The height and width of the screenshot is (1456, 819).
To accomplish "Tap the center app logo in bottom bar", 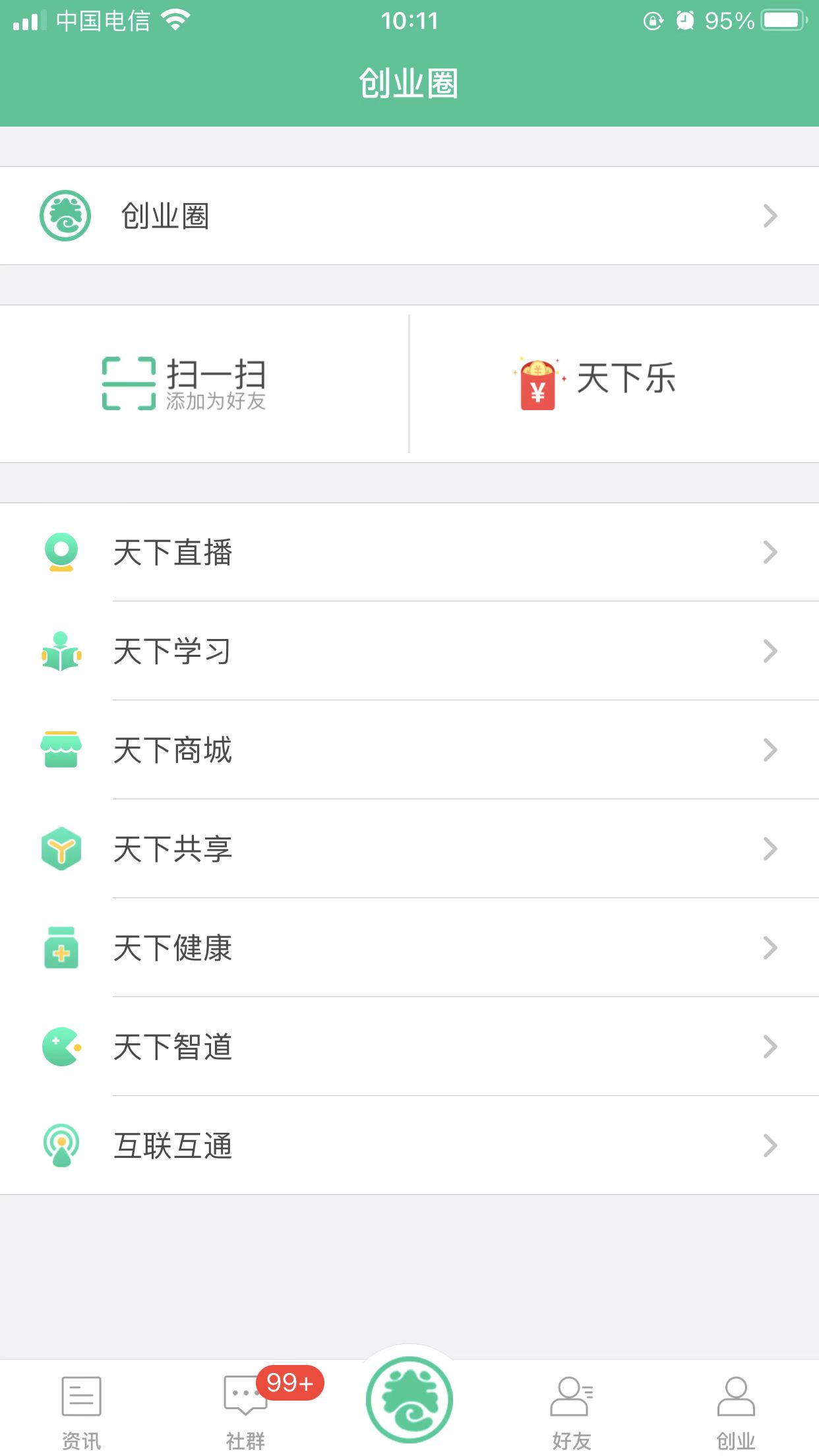I will pyautogui.click(x=409, y=1399).
